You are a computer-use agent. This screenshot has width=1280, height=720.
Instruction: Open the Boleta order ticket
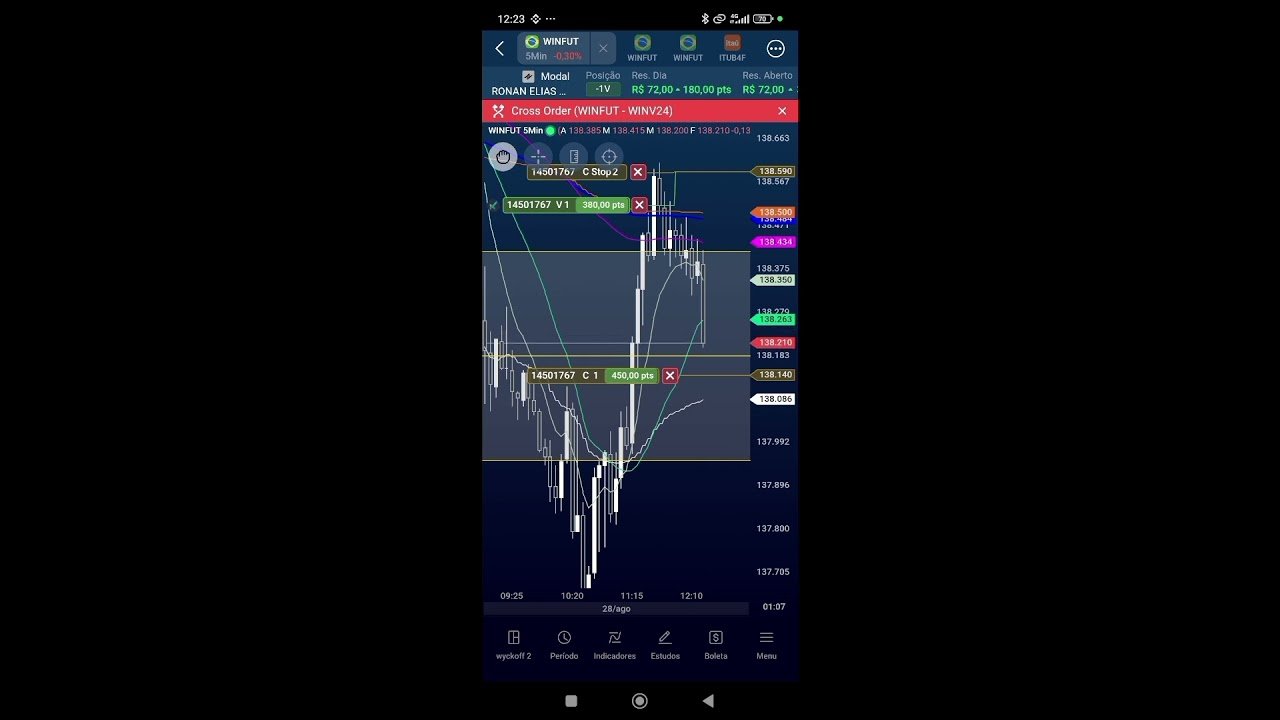click(x=716, y=644)
